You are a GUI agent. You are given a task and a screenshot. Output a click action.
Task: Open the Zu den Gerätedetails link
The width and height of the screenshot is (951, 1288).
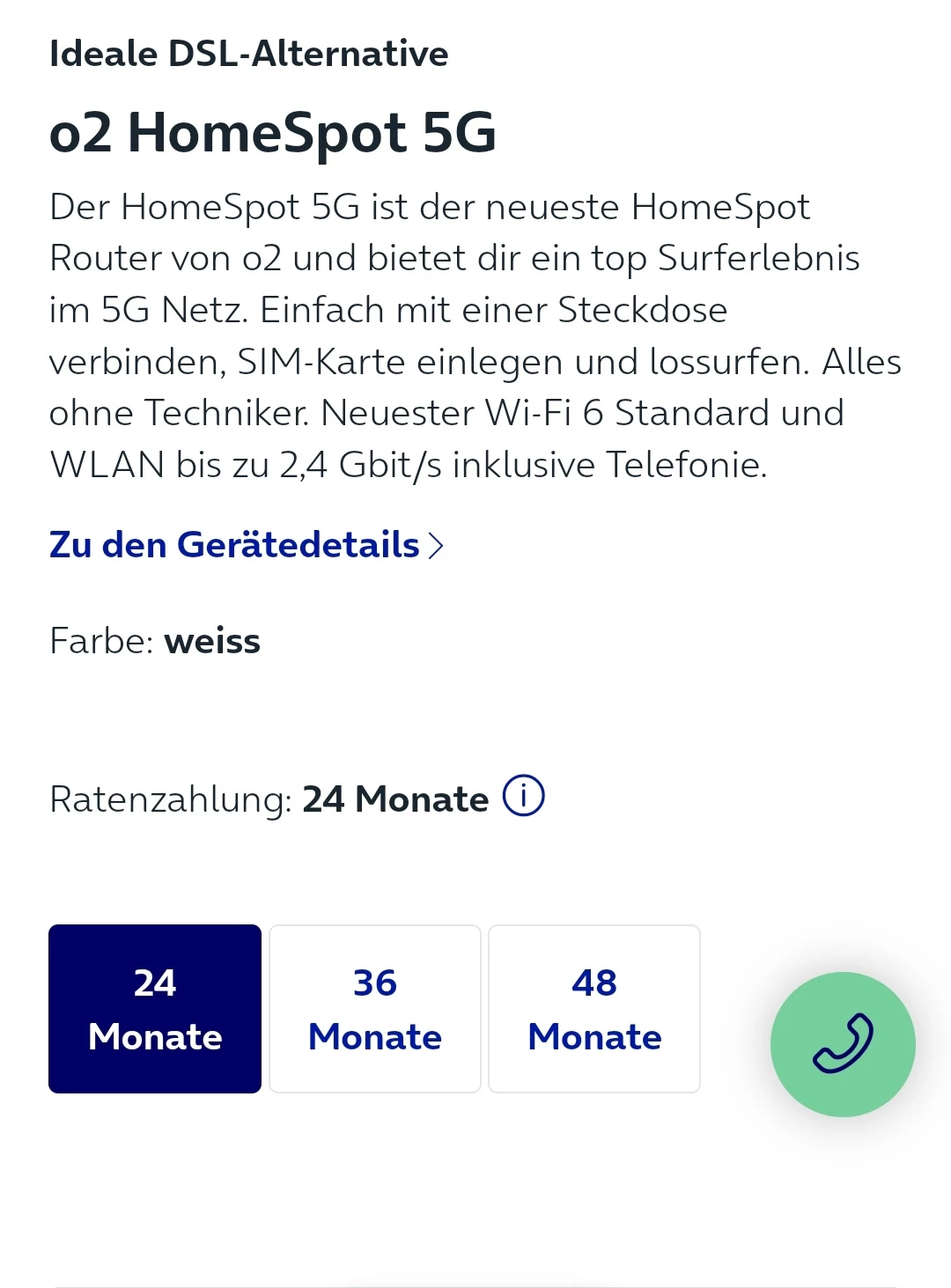click(246, 545)
